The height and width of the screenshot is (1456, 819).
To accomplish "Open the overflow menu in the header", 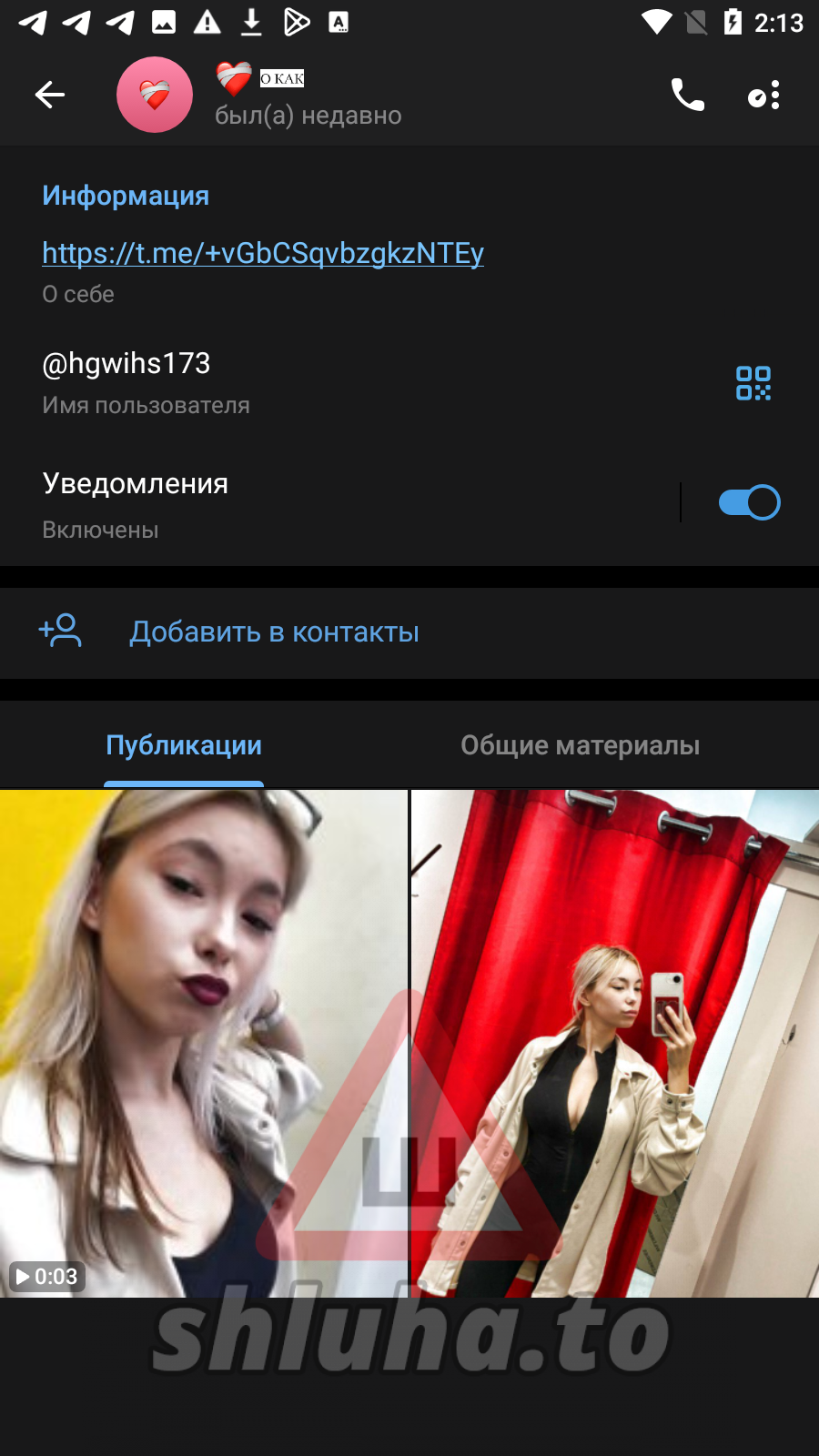I will pos(764,95).
